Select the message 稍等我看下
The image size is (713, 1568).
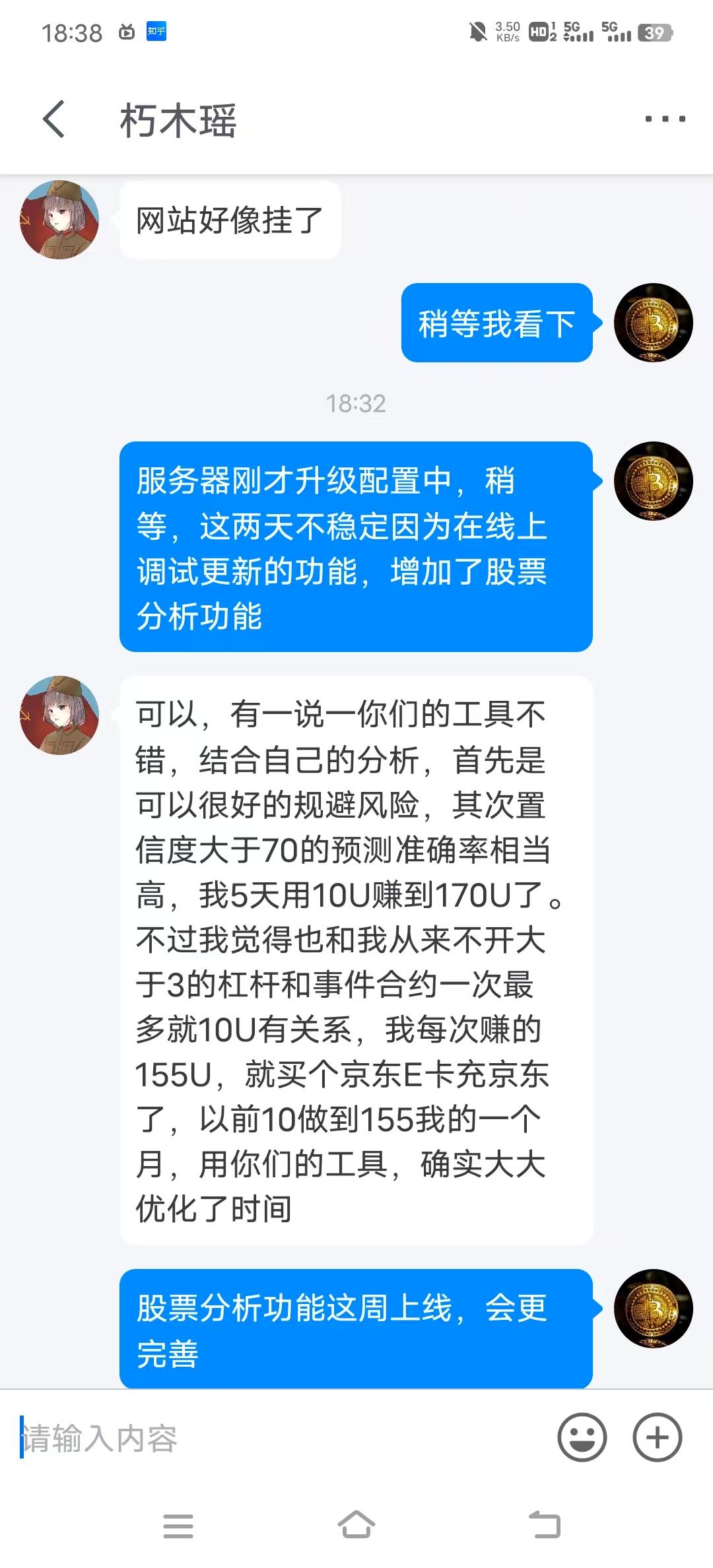tap(496, 323)
